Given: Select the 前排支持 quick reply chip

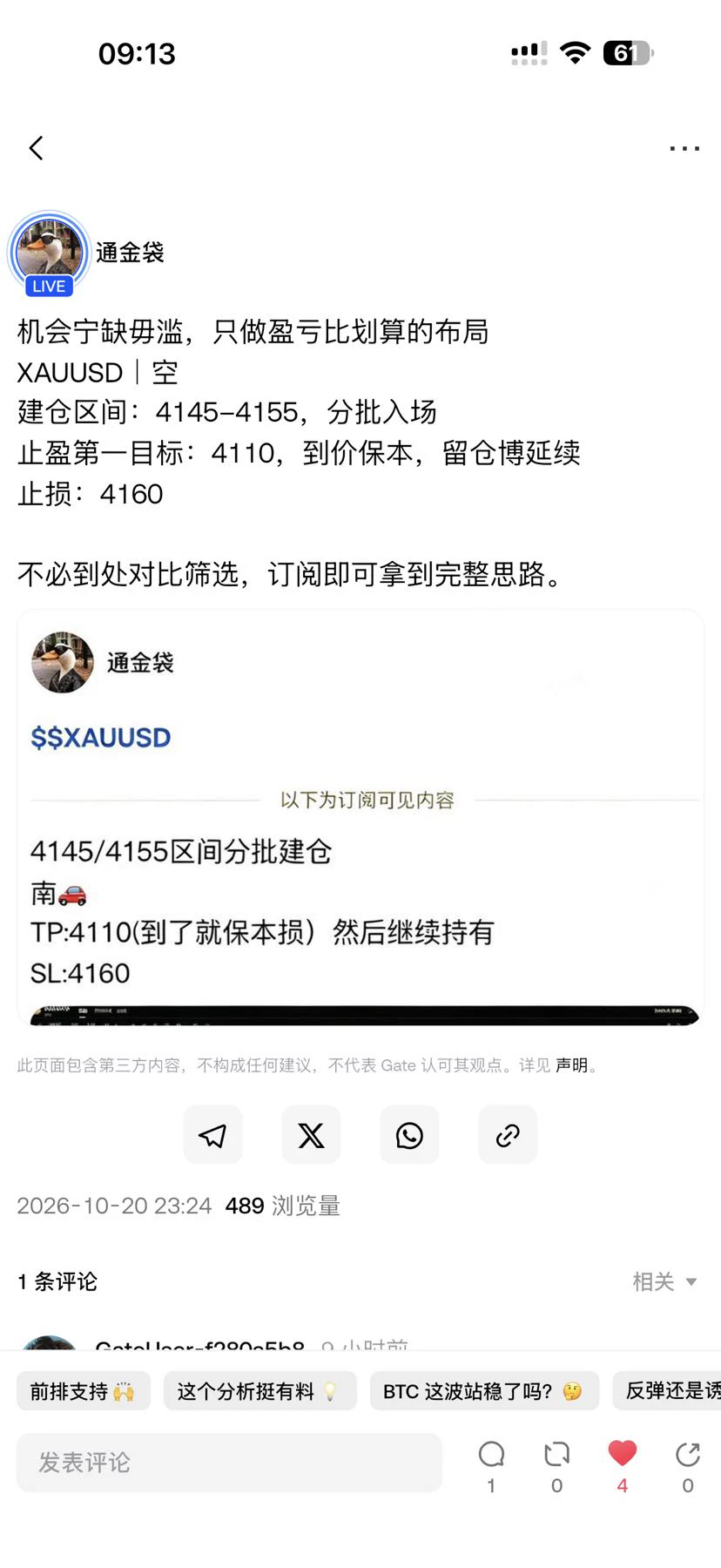Looking at the screenshot, I should (84, 1391).
